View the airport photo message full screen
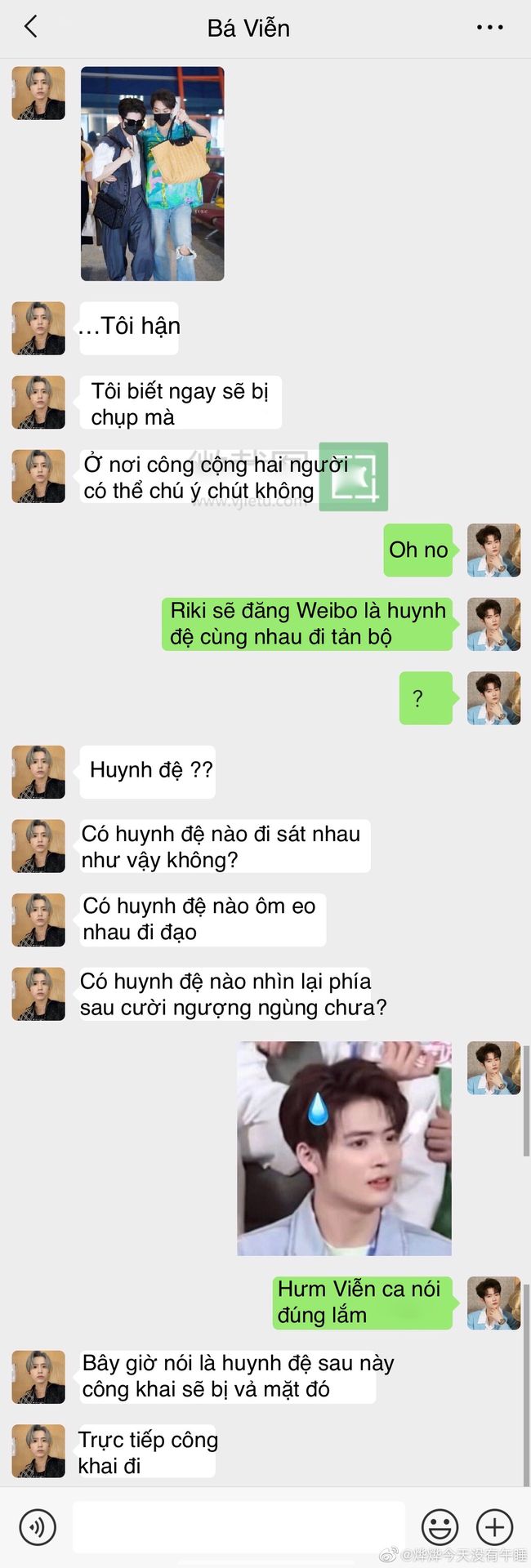This screenshot has width=531, height=1568. coord(152,174)
